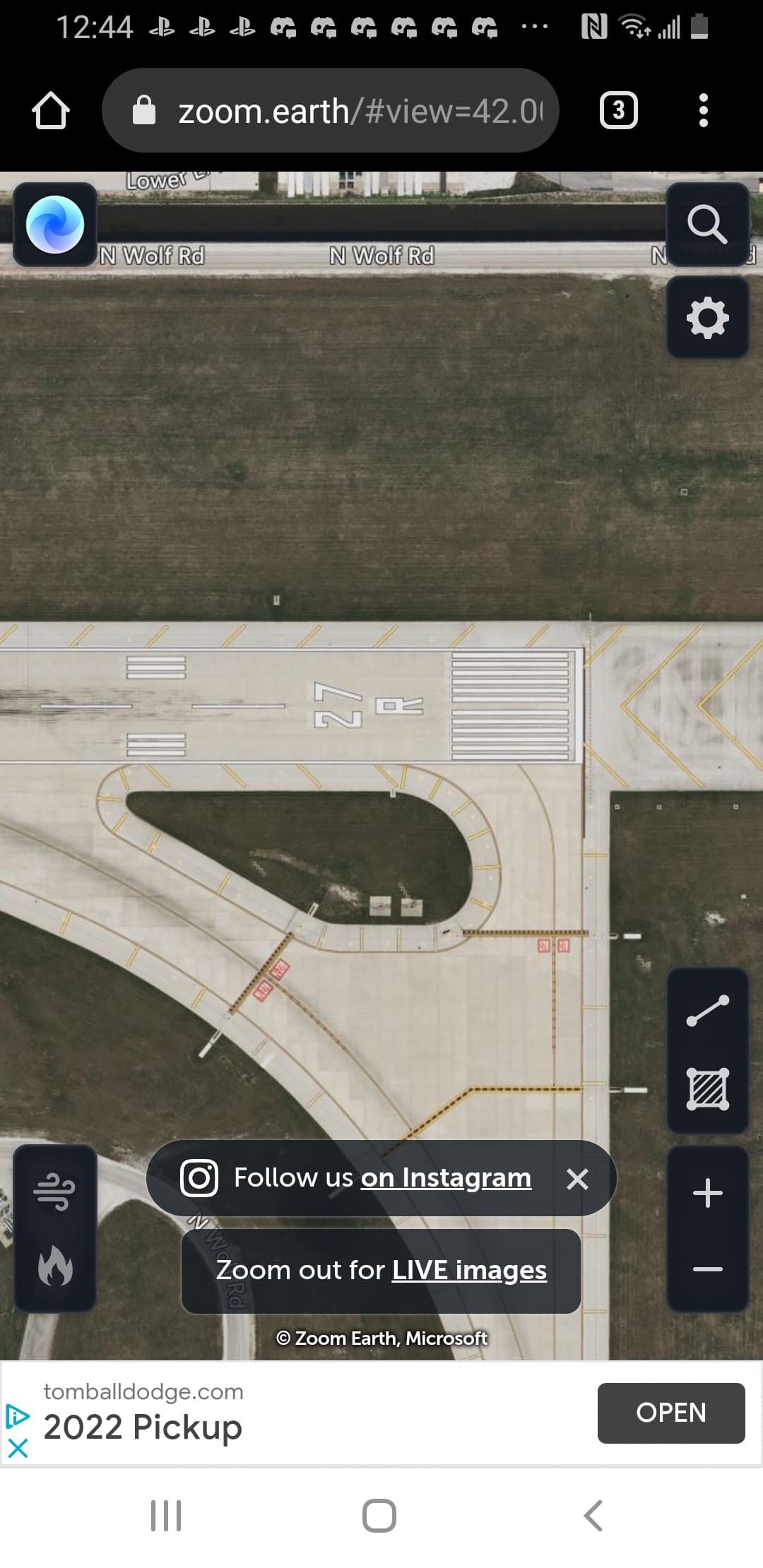This screenshot has width=763, height=1568.
Task: Open the map search
Action: pos(707,225)
